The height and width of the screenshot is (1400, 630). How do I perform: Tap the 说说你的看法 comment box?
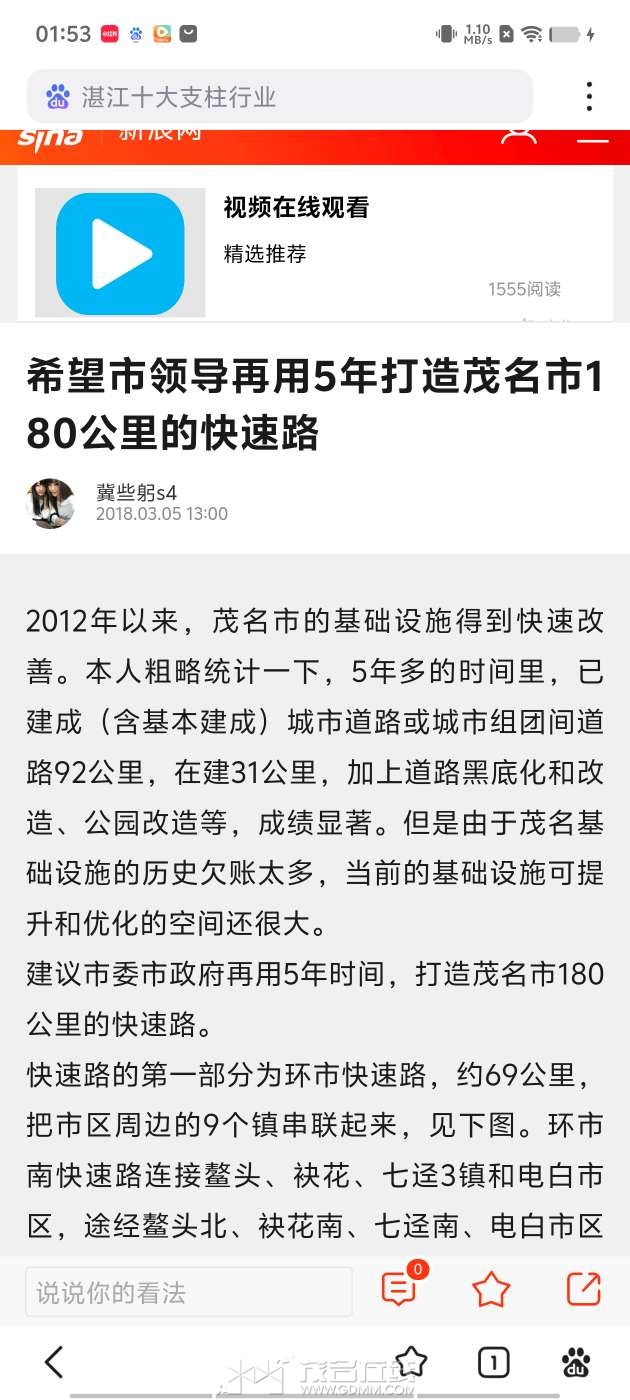tap(189, 1292)
